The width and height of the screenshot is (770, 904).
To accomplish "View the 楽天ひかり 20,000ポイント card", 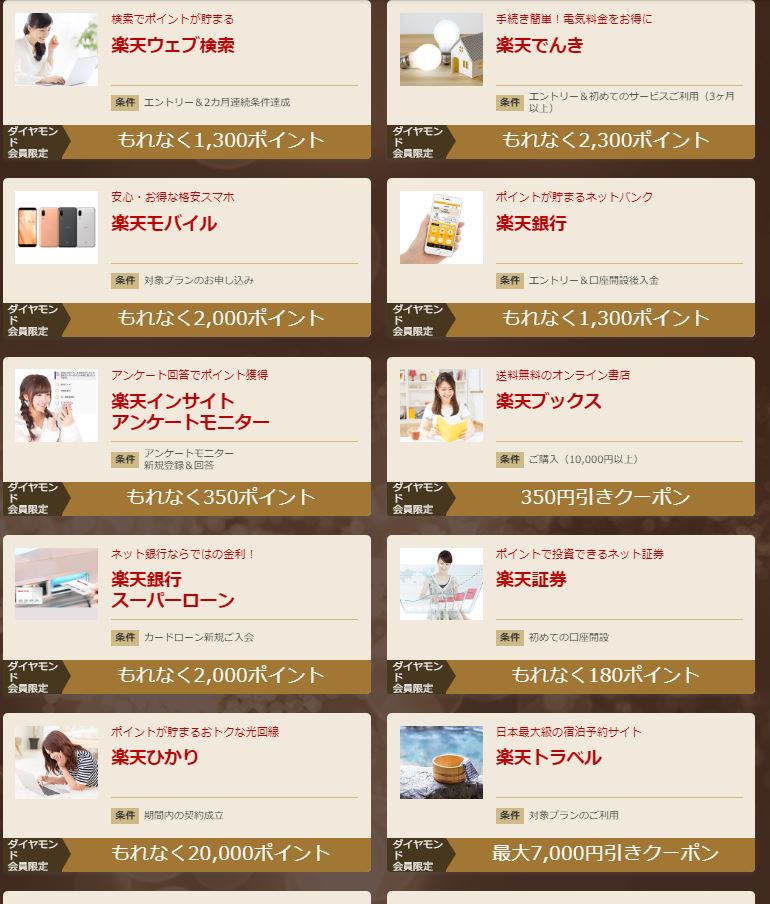I will click(186, 792).
